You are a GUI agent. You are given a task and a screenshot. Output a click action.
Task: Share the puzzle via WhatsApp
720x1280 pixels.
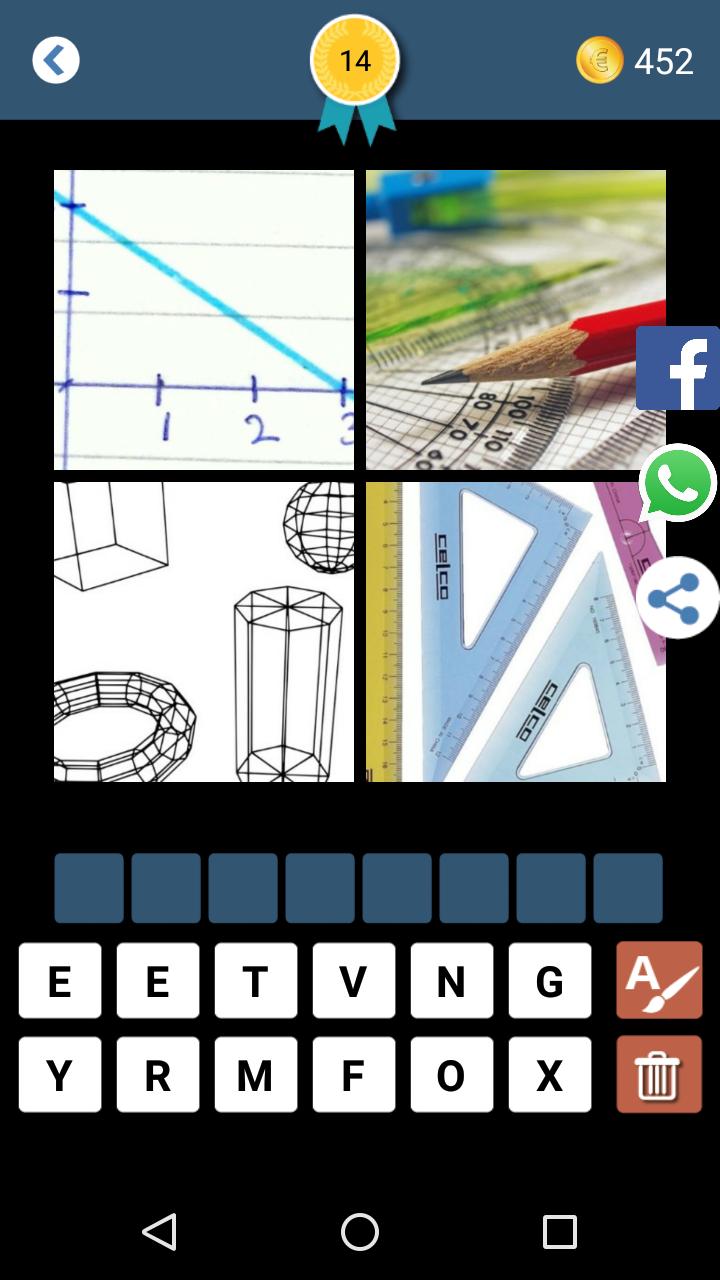(x=678, y=483)
